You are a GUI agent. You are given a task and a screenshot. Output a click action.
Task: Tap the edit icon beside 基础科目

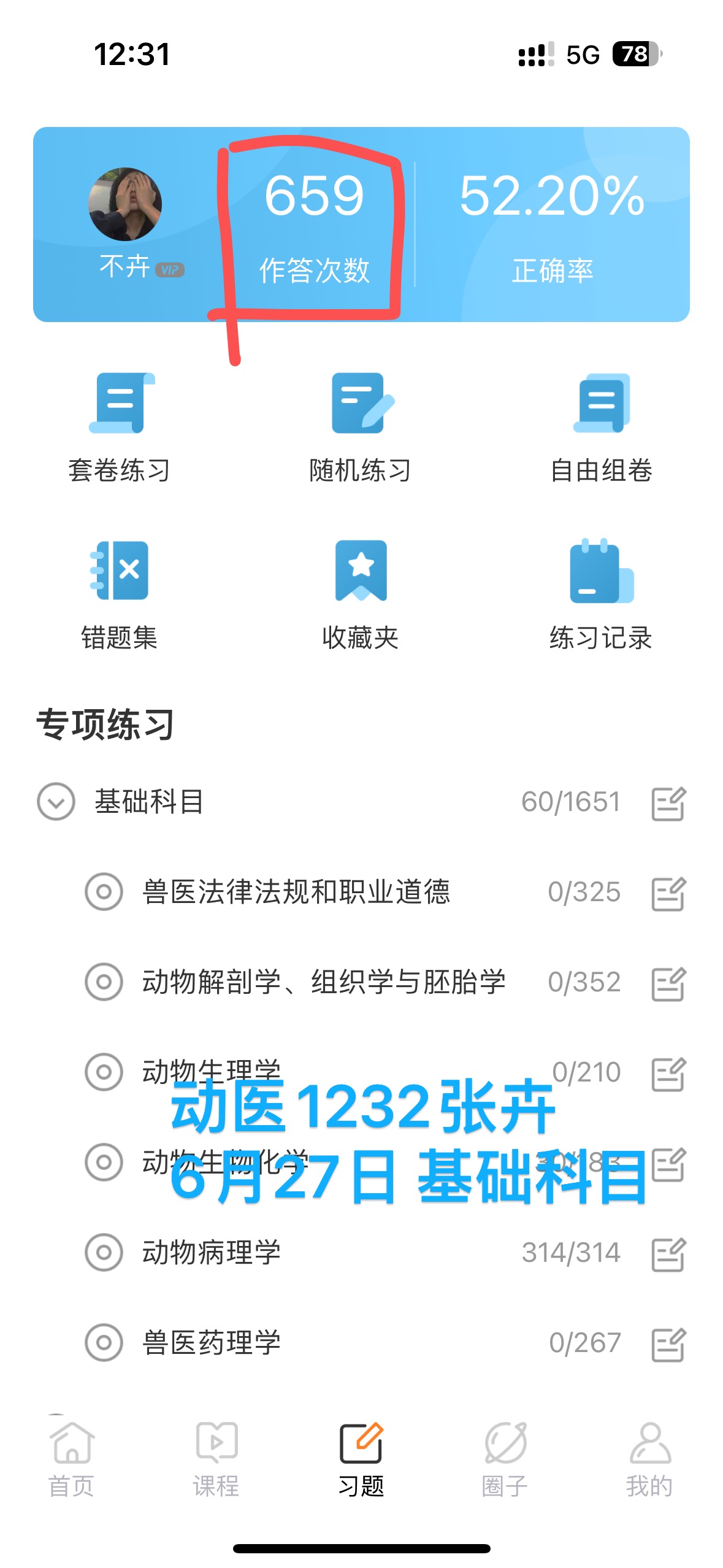668,803
